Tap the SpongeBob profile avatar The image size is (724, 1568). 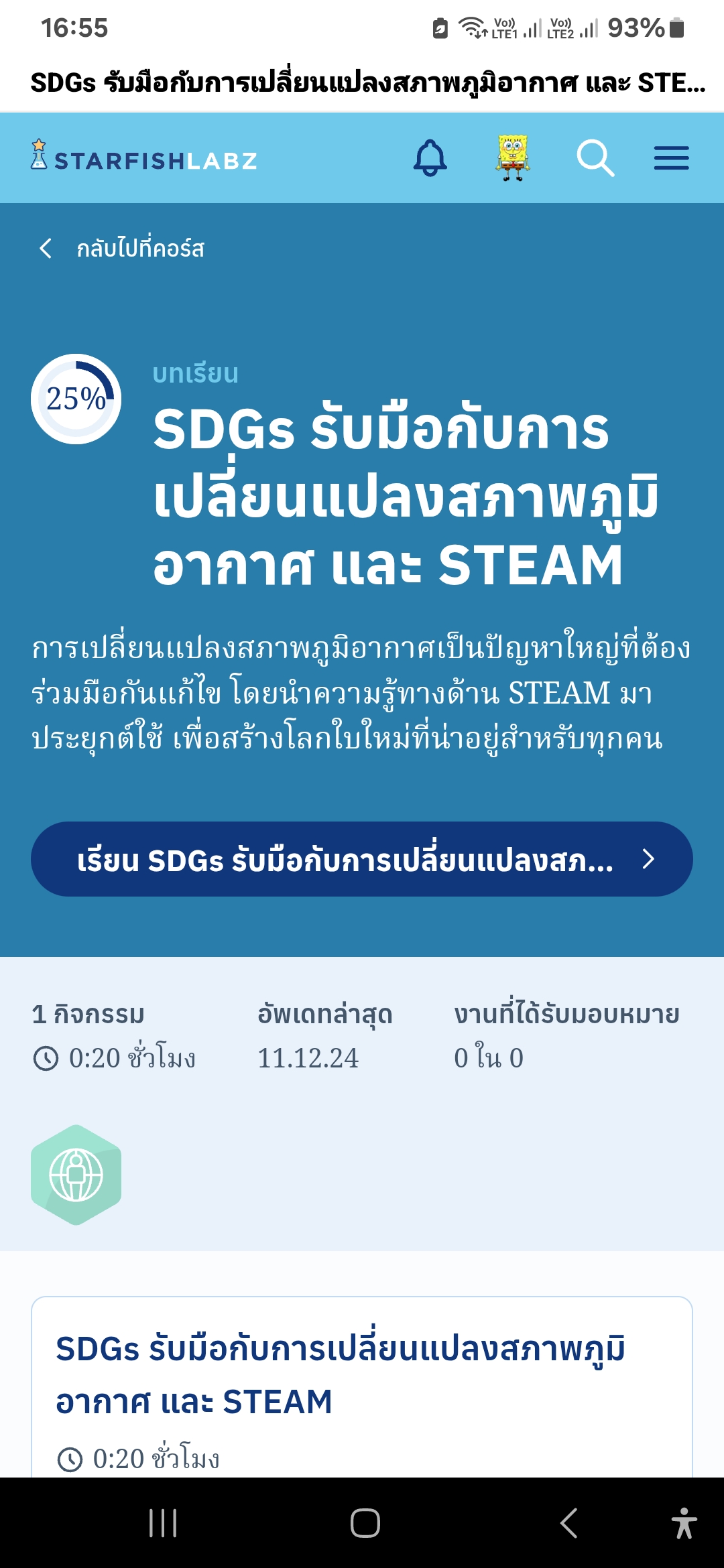pos(513,159)
